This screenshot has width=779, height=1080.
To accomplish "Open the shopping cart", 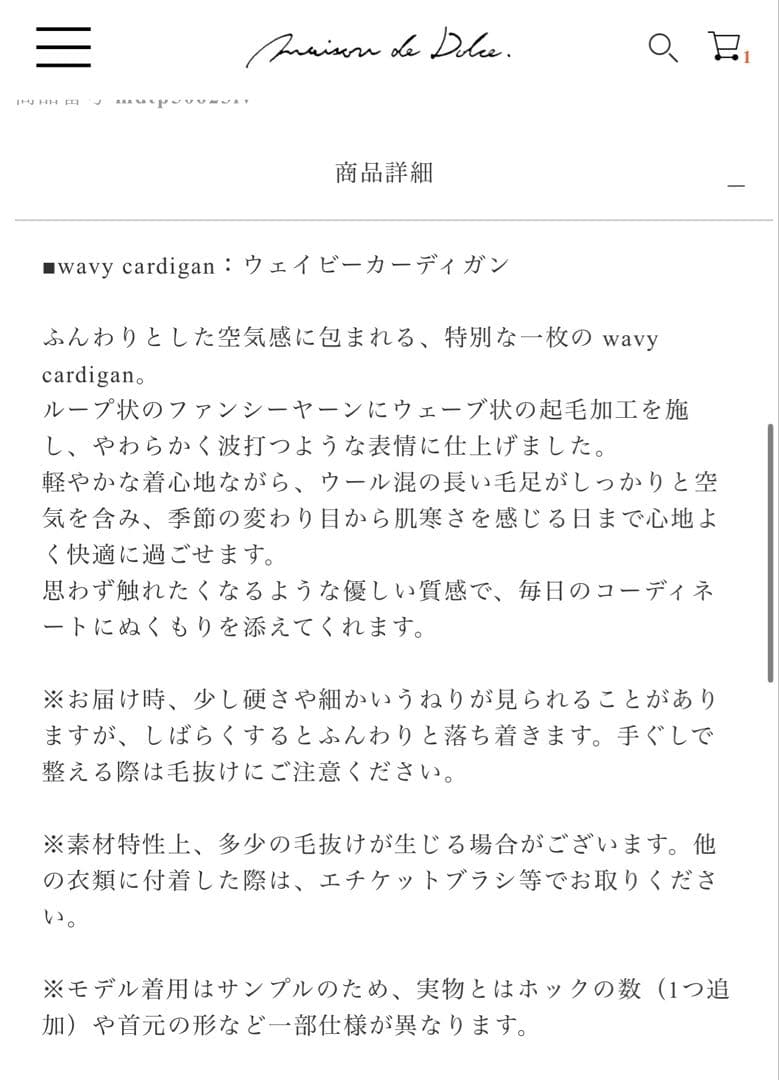I will pos(724,46).
